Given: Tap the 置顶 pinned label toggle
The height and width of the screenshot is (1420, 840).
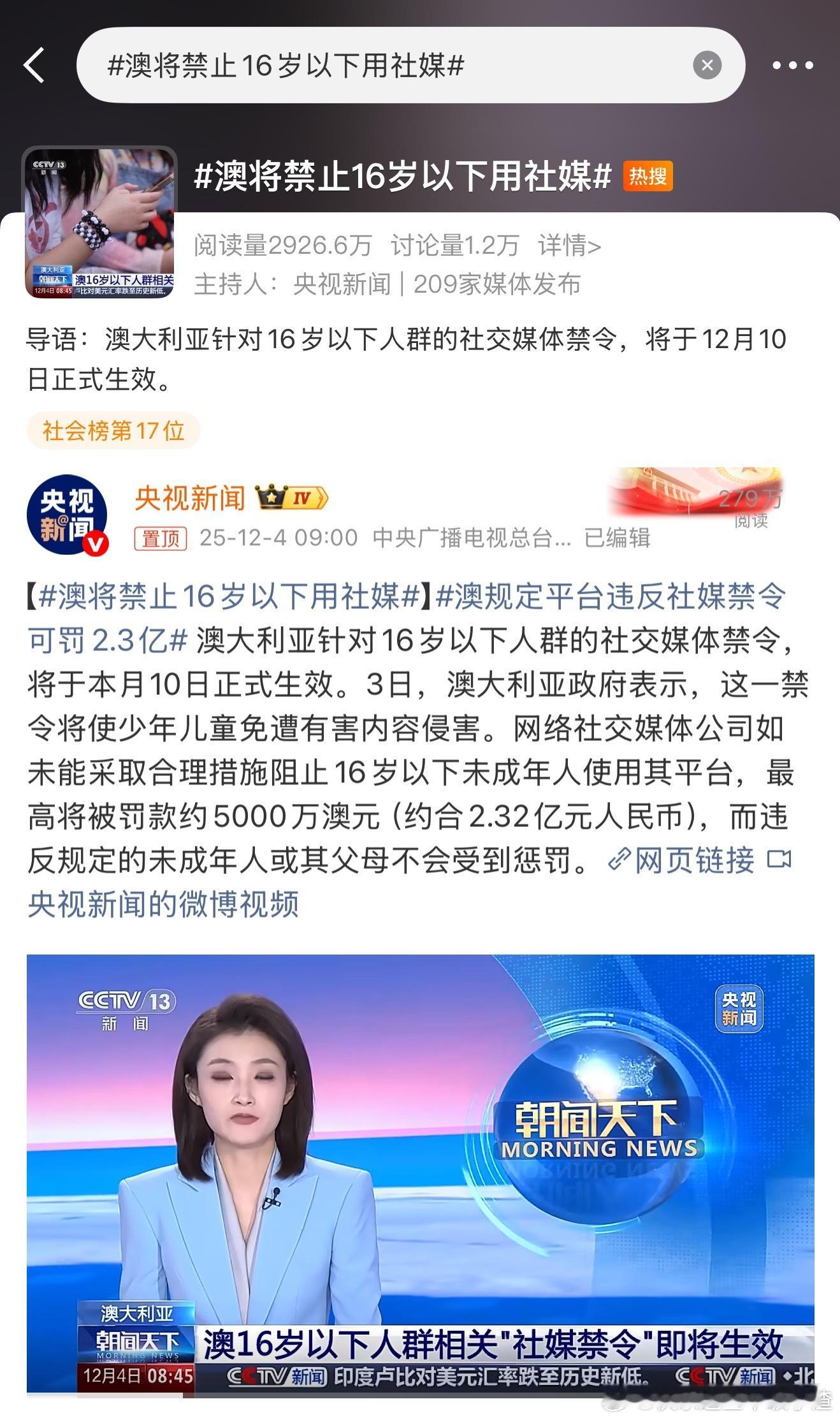Looking at the screenshot, I should point(161,538).
